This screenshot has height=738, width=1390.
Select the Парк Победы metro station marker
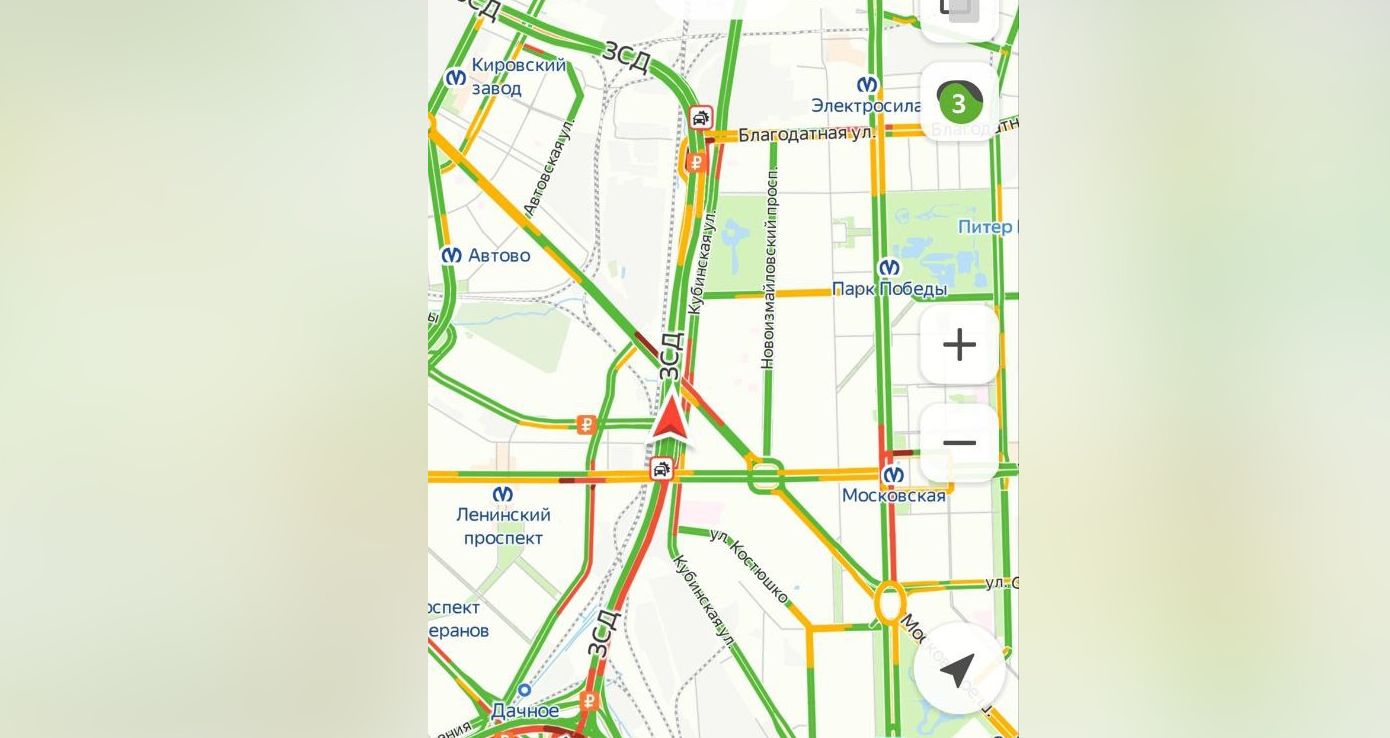click(x=889, y=268)
